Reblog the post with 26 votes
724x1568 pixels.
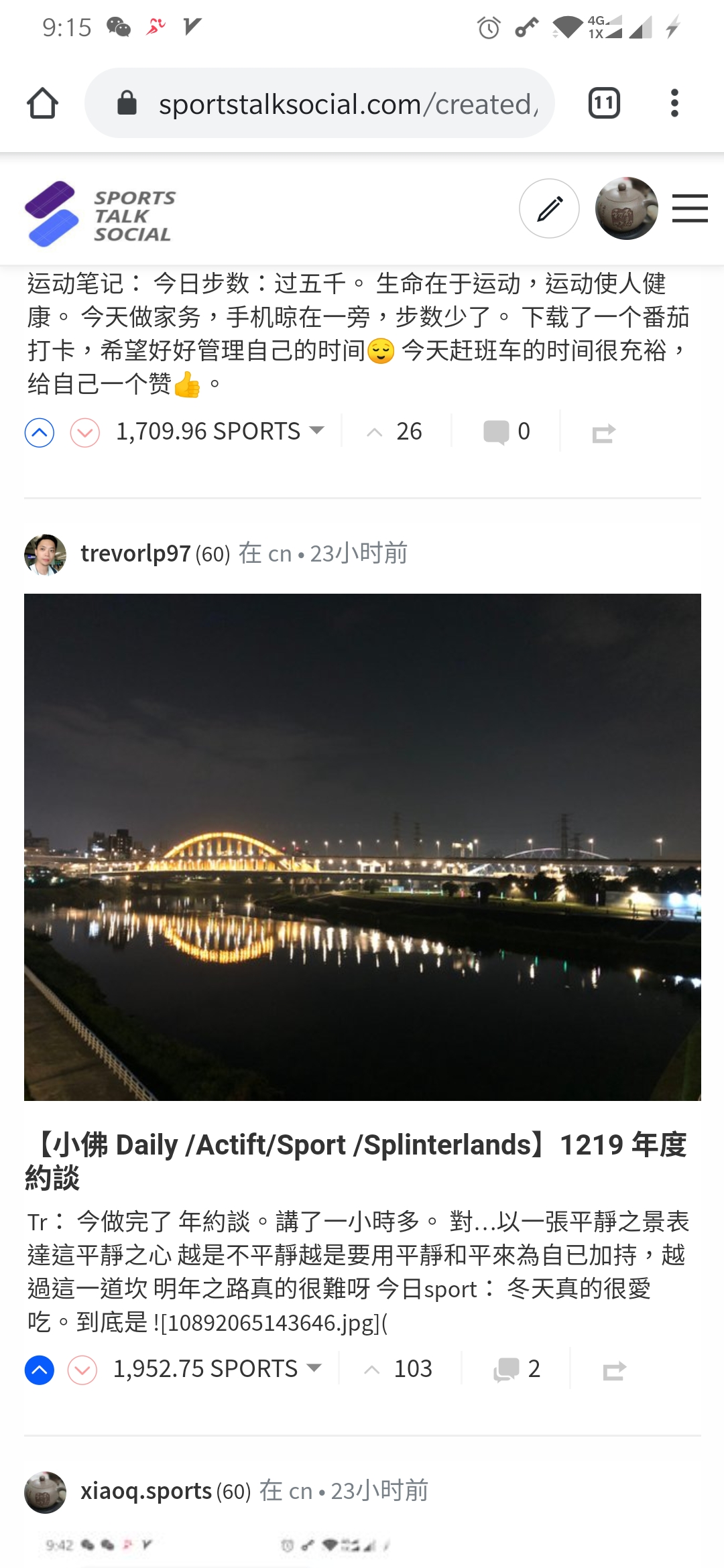pyautogui.click(x=603, y=434)
